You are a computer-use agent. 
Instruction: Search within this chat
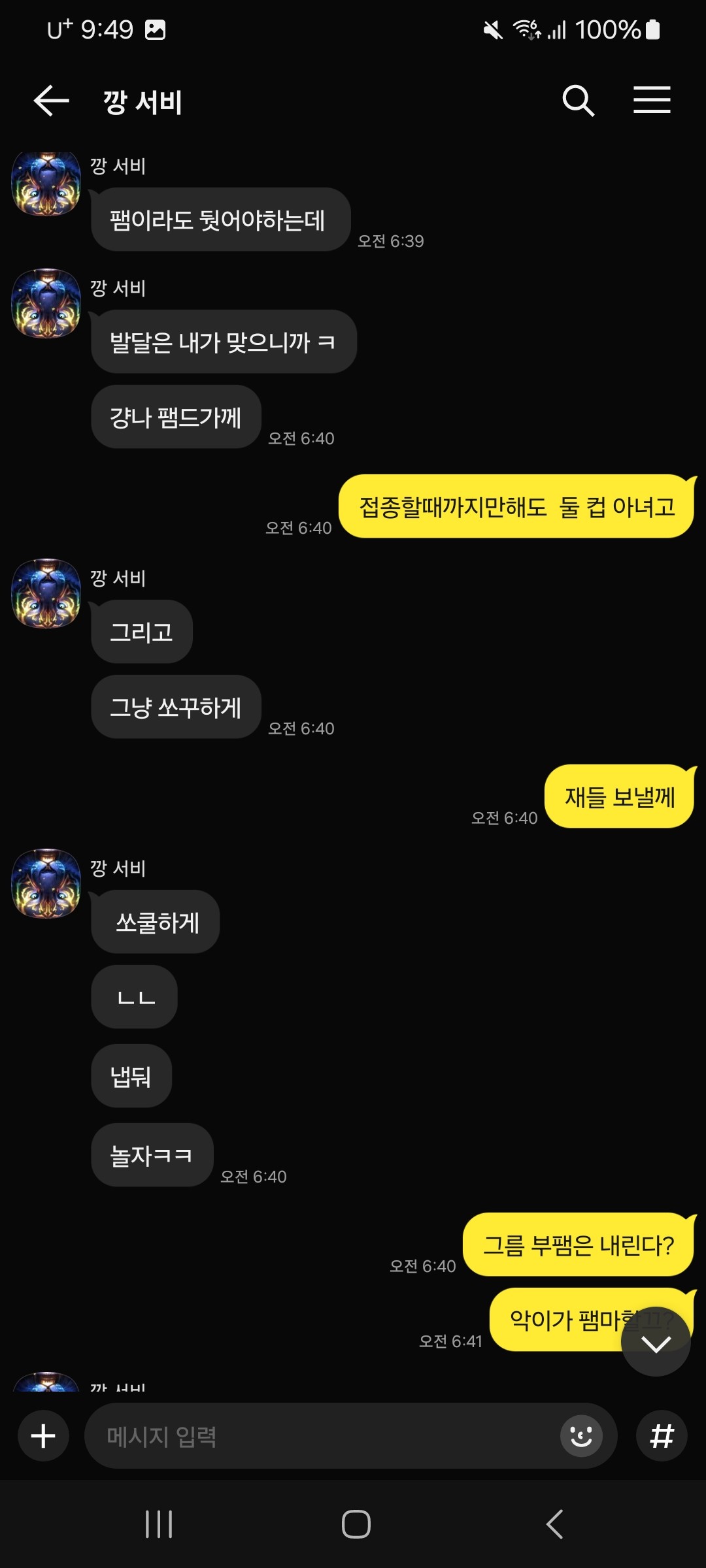[578, 101]
